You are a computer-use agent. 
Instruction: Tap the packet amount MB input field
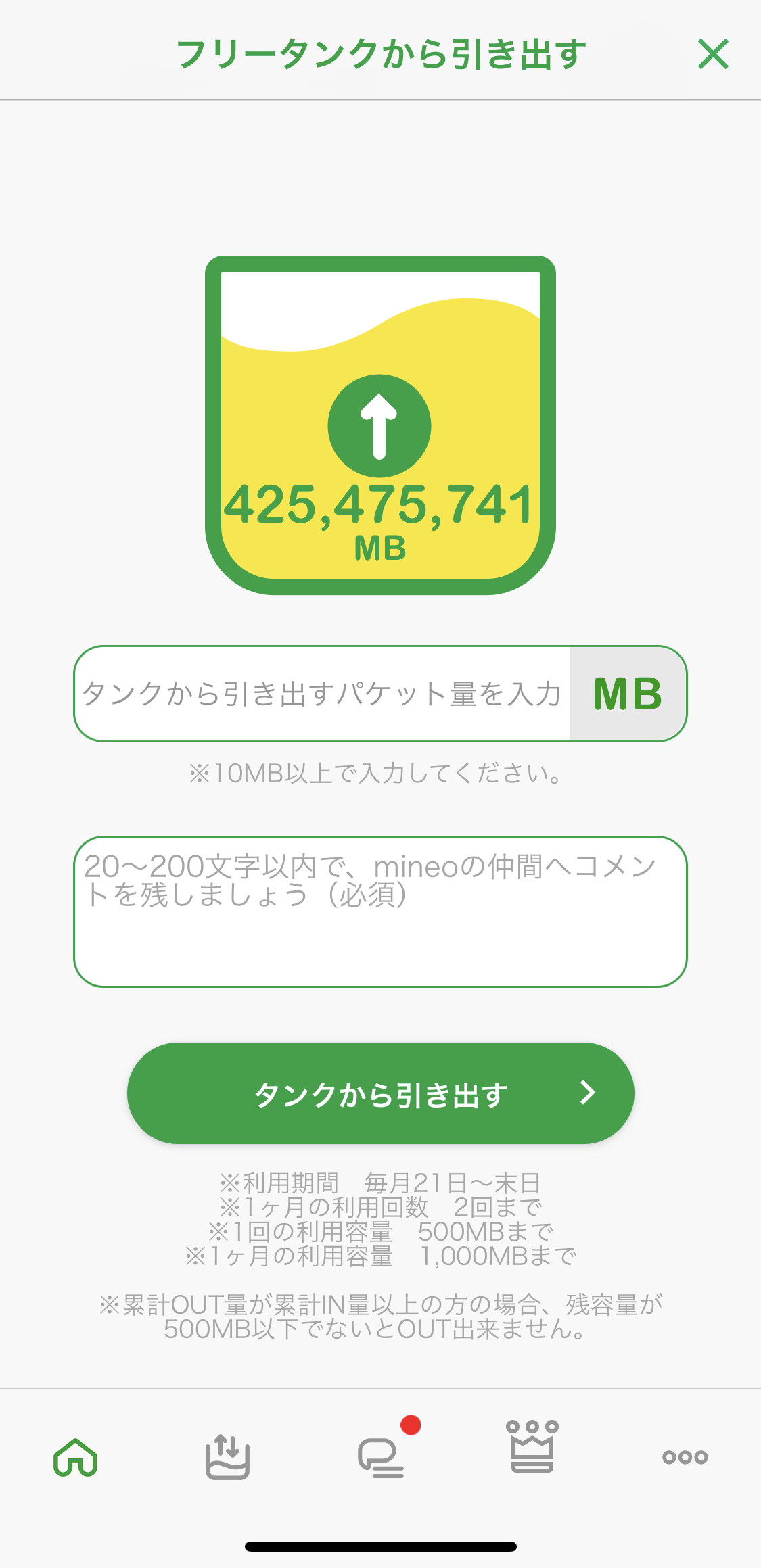click(322, 694)
